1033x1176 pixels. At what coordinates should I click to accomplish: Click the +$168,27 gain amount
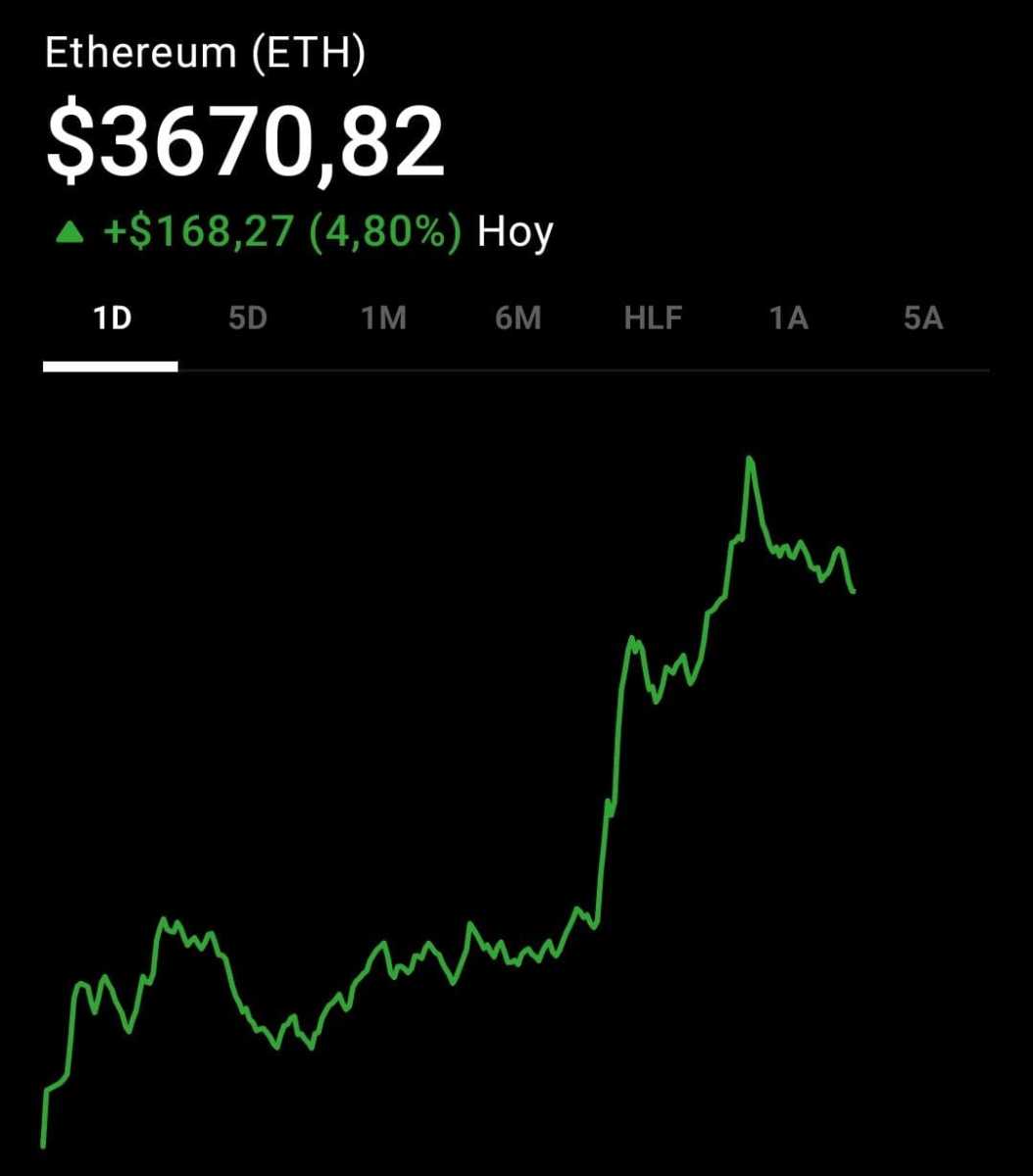[x=196, y=232]
